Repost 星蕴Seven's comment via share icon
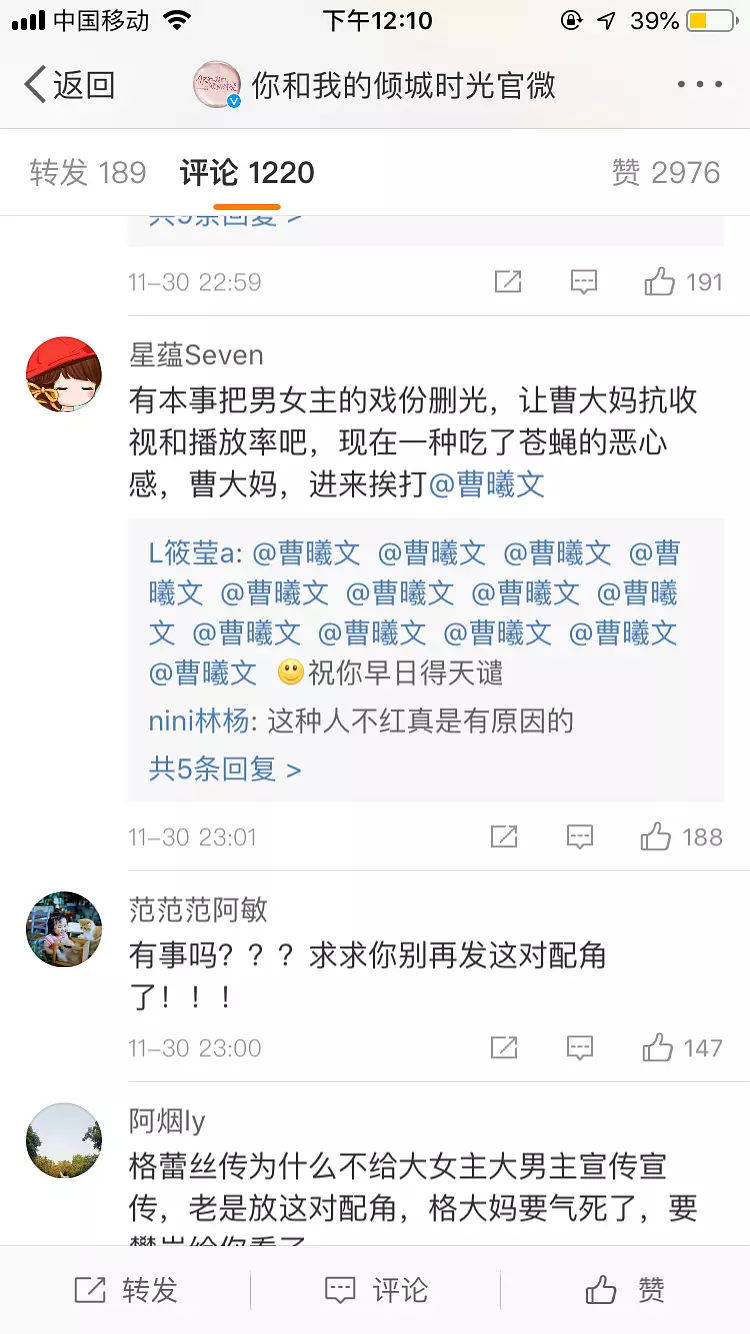The image size is (750, 1334). [504, 837]
